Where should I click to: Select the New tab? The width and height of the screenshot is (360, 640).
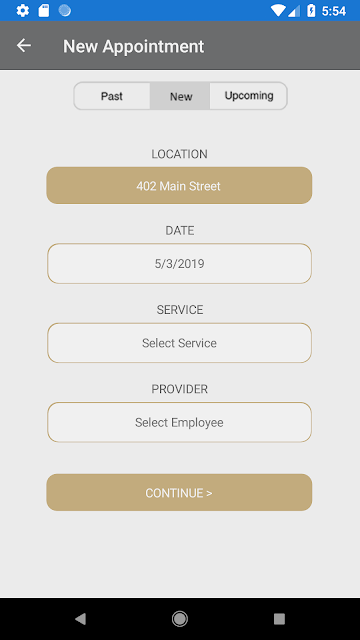point(180,96)
